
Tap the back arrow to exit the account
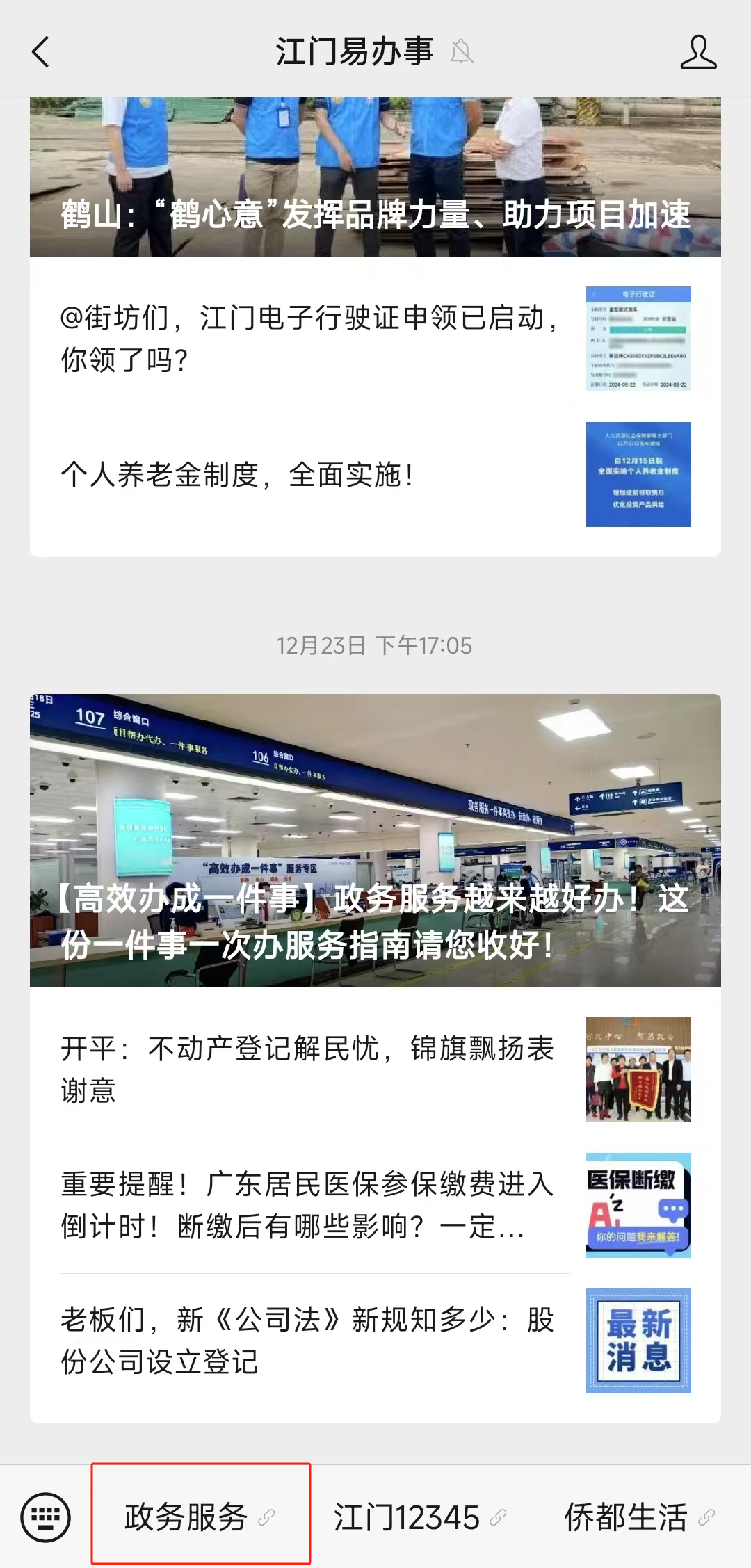(x=41, y=52)
